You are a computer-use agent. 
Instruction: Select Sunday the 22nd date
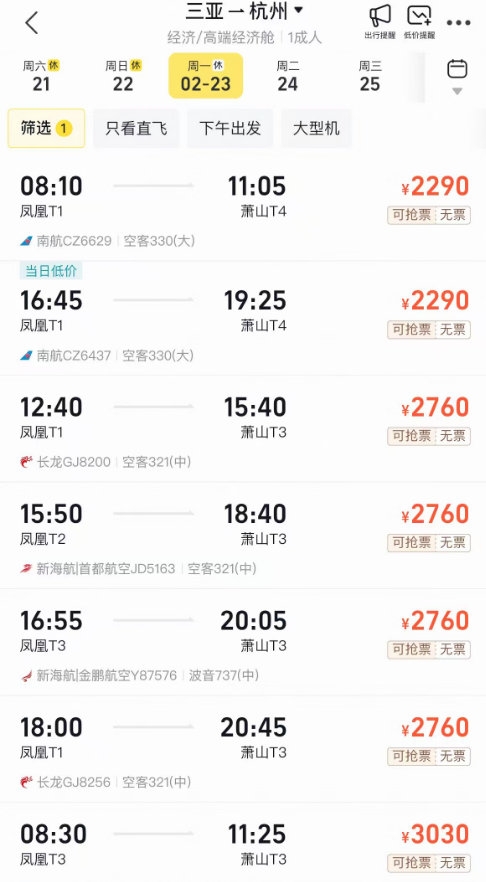pyautogui.click(x=123, y=76)
